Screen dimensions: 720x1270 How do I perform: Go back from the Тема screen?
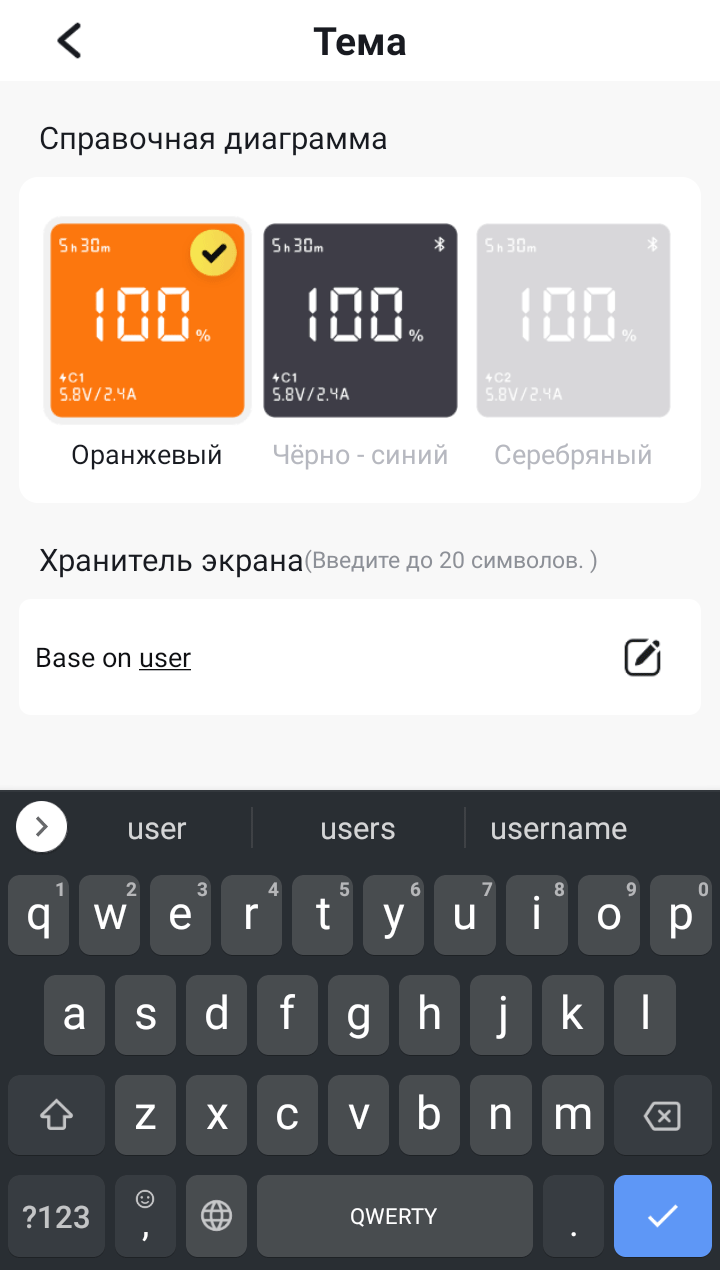tap(69, 41)
